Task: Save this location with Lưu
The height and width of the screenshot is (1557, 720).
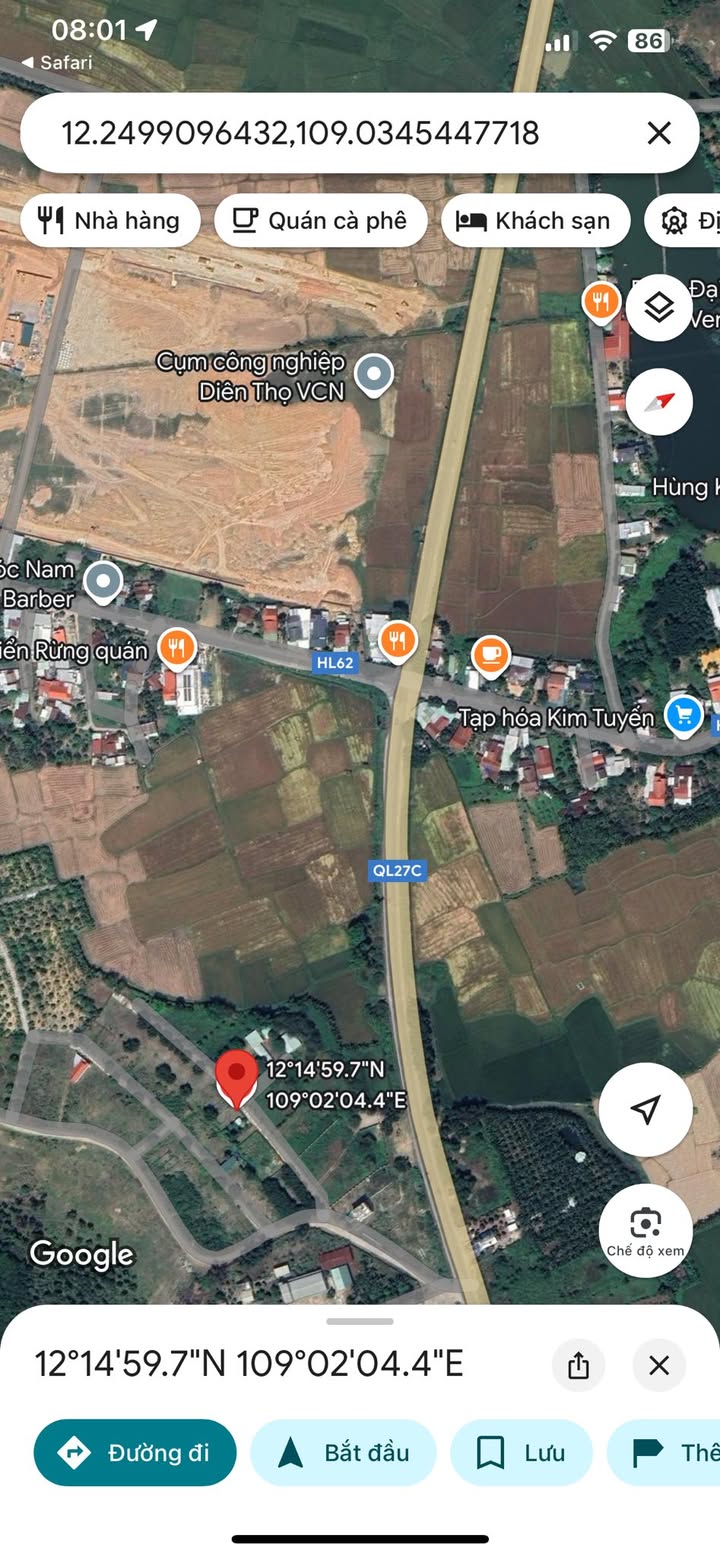Action: (521, 1452)
